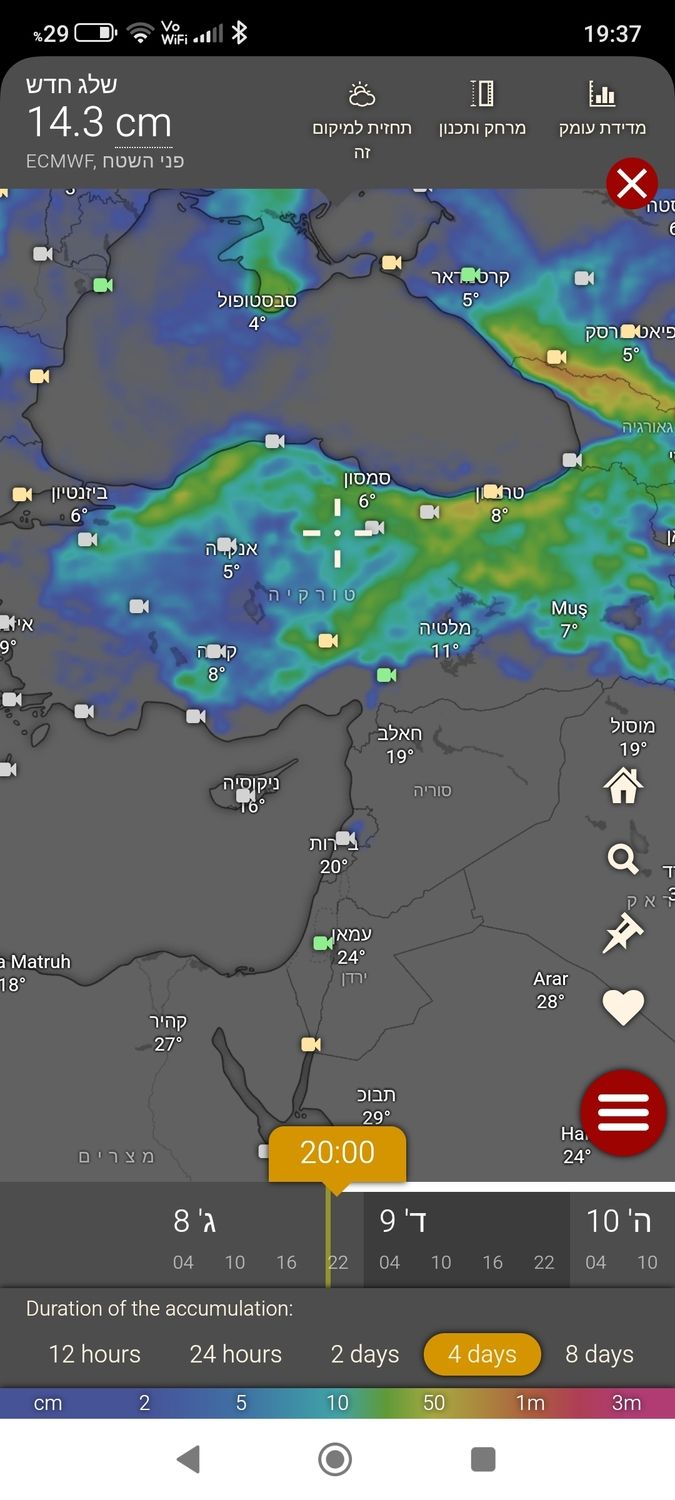Select ג' 8 on the timeline
The height and width of the screenshot is (1500, 675).
click(196, 1221)
